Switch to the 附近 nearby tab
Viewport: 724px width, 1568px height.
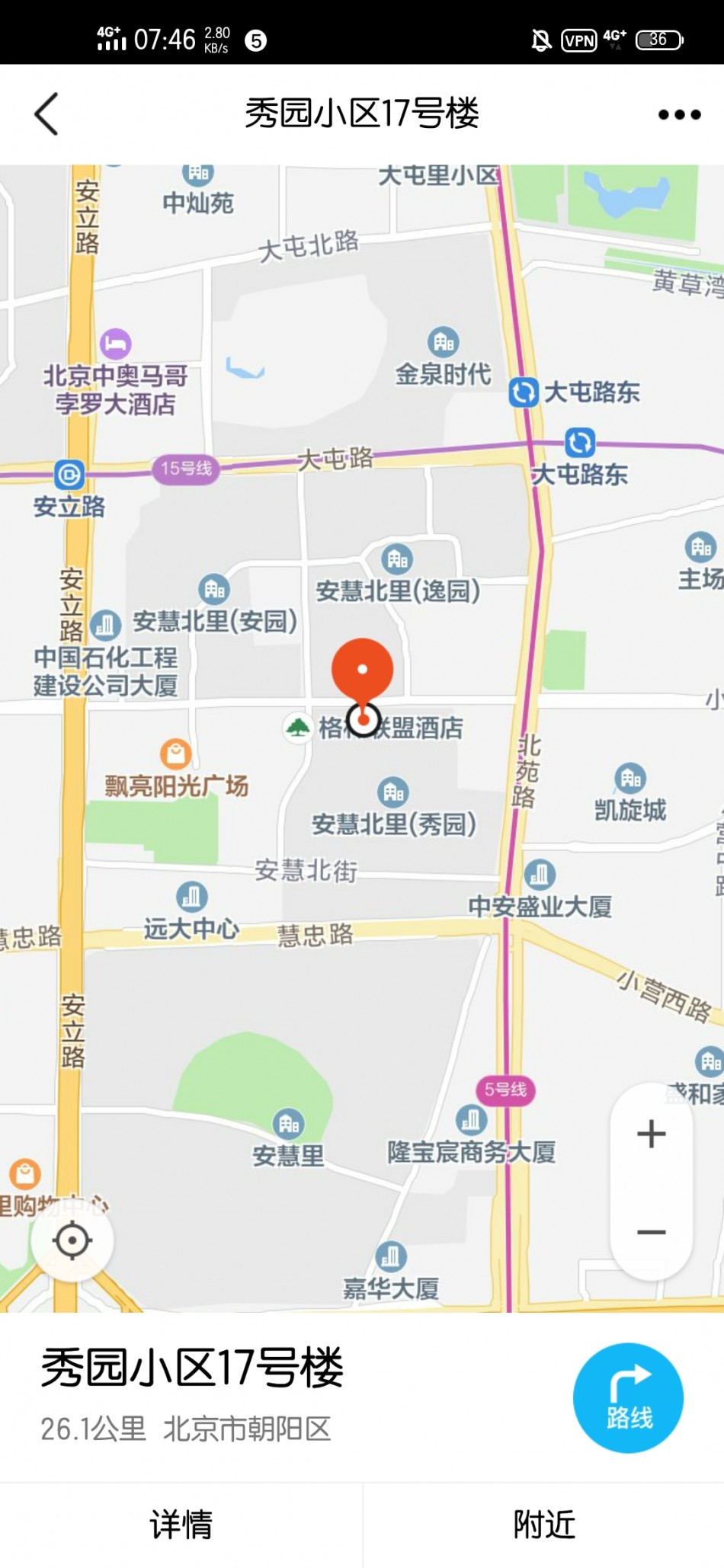pos(543,1525)
